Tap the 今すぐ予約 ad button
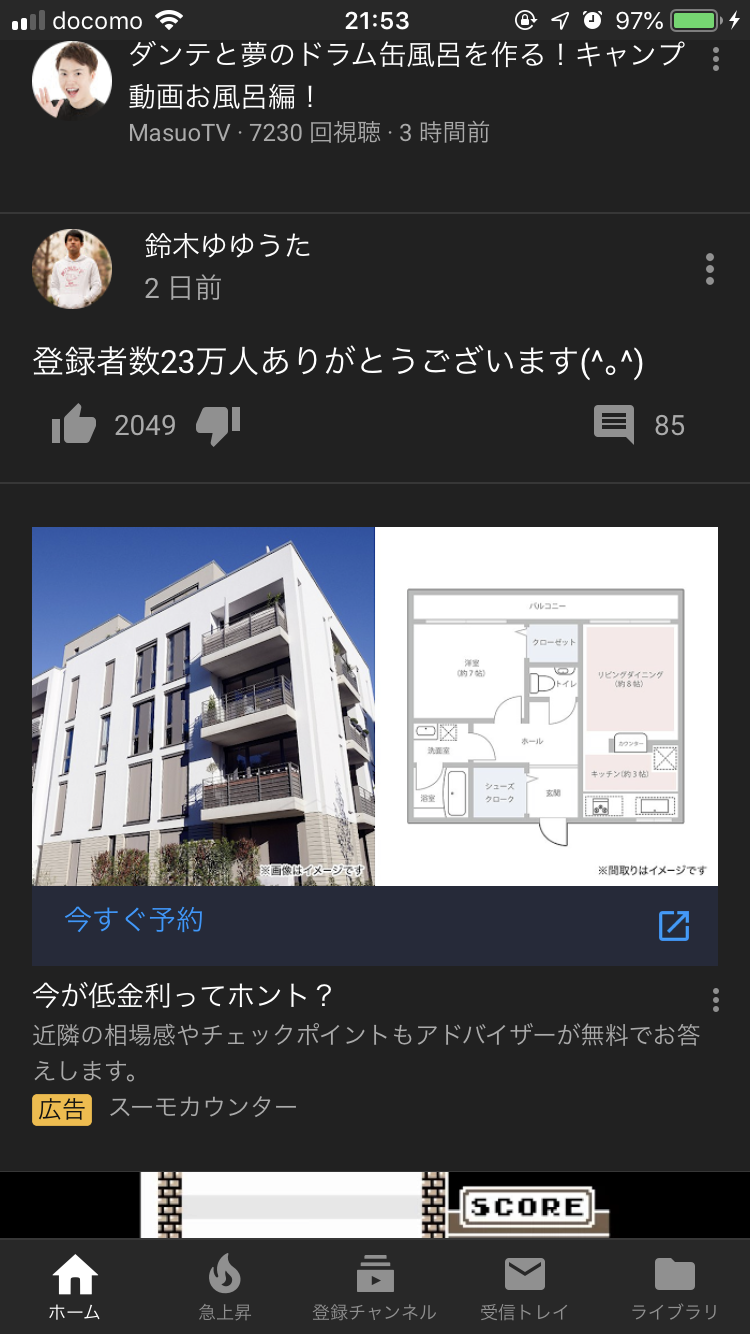 [x=135, y=920]
